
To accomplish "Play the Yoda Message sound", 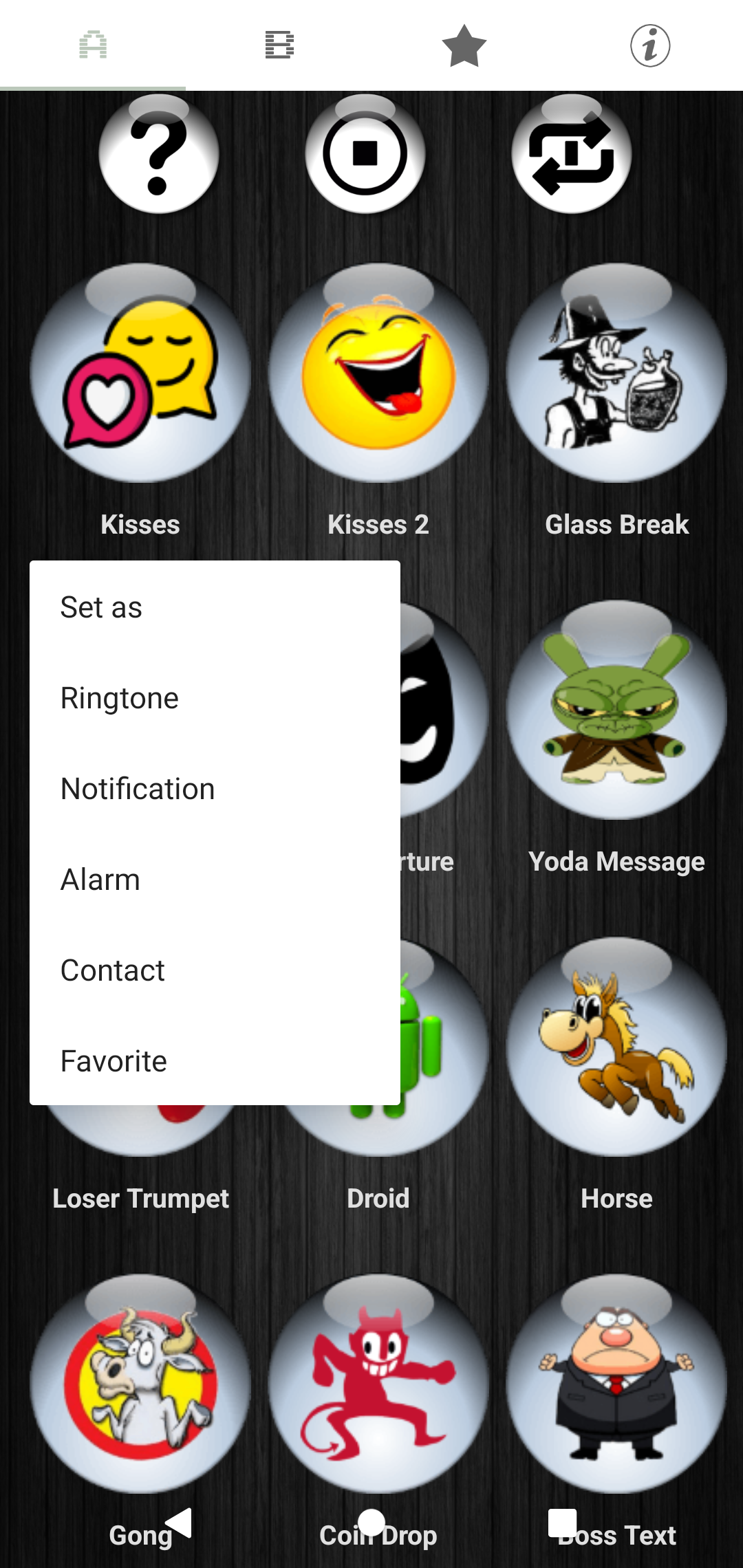I will pyautogui.click(x=616, y=712).
